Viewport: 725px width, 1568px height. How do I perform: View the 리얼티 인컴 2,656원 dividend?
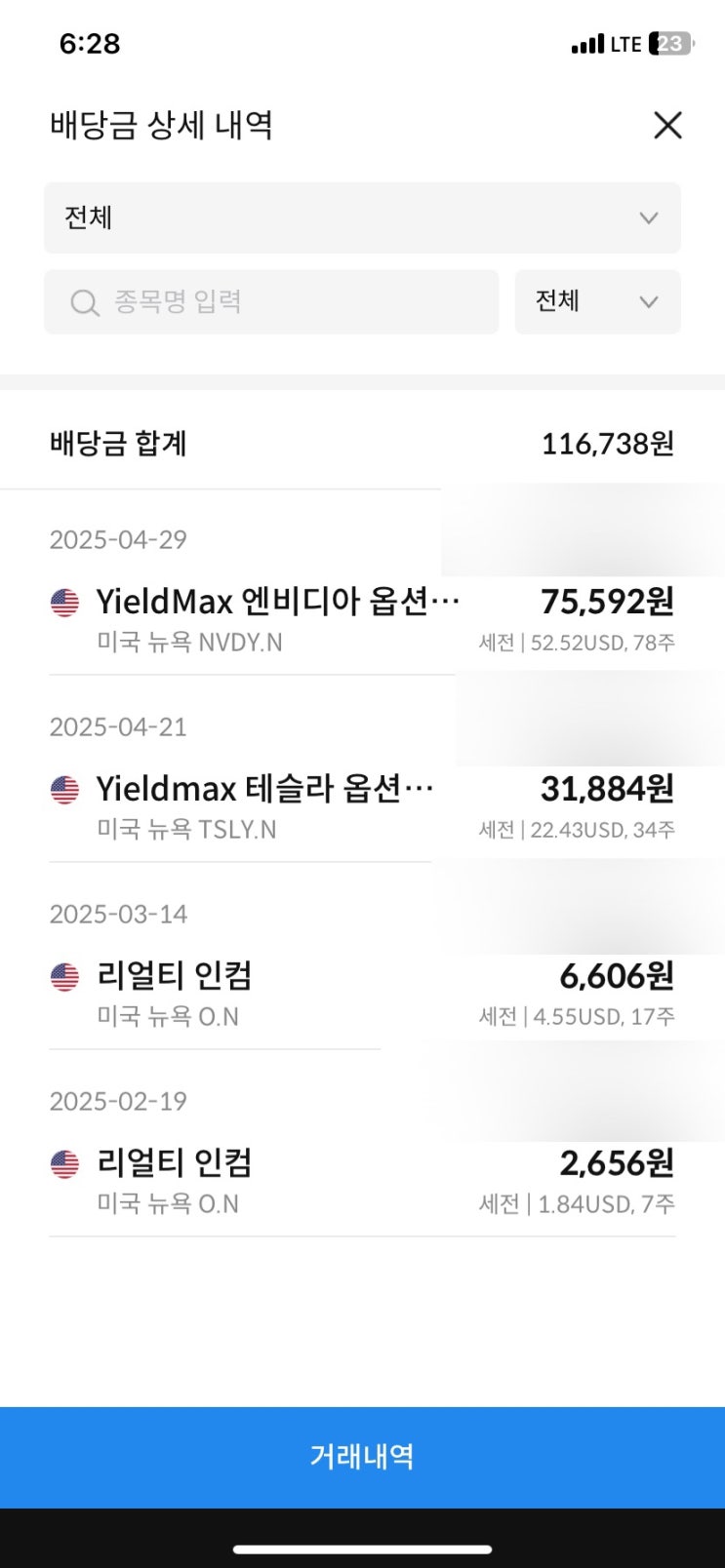tap(362, 1180)
